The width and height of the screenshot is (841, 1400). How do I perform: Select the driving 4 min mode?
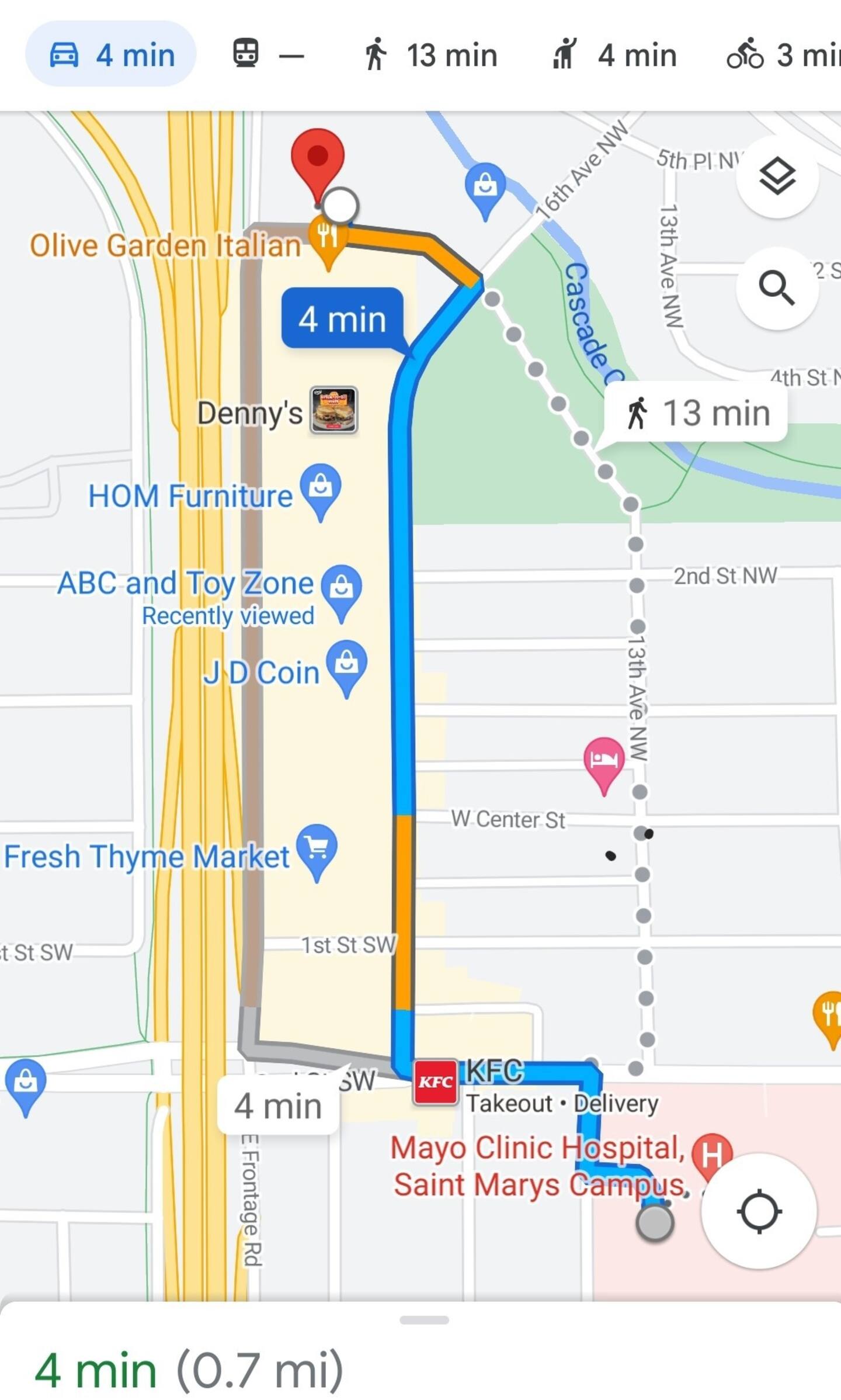click(x=111, y=54)
